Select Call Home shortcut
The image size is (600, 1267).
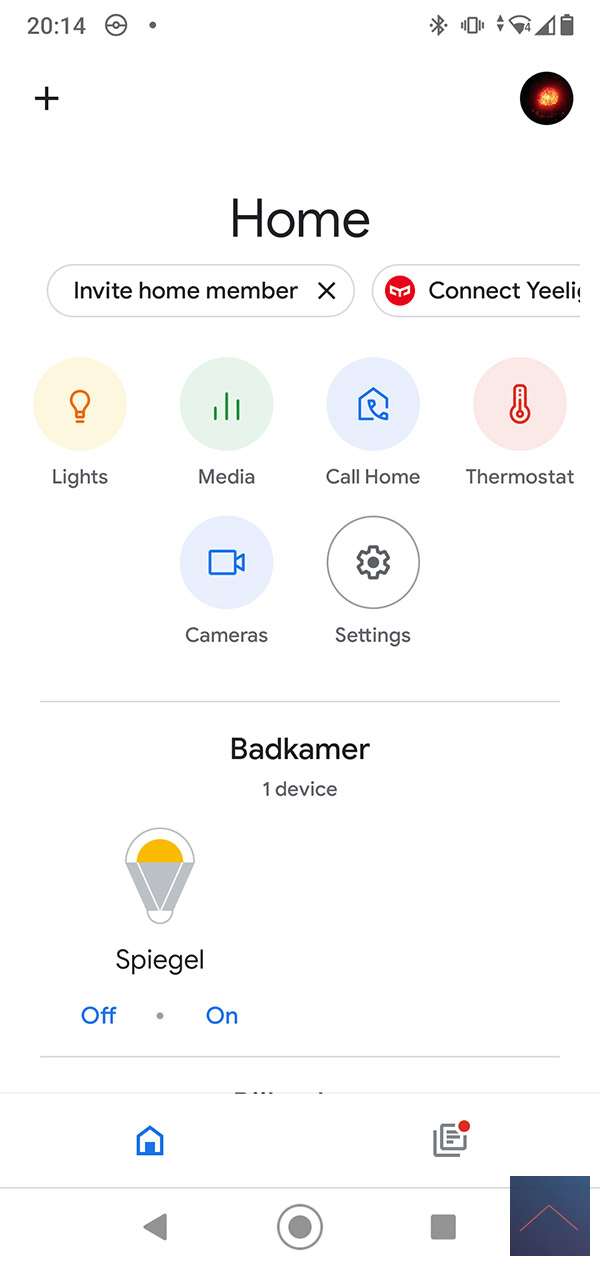pyautogui.click(x=373, y=405)
